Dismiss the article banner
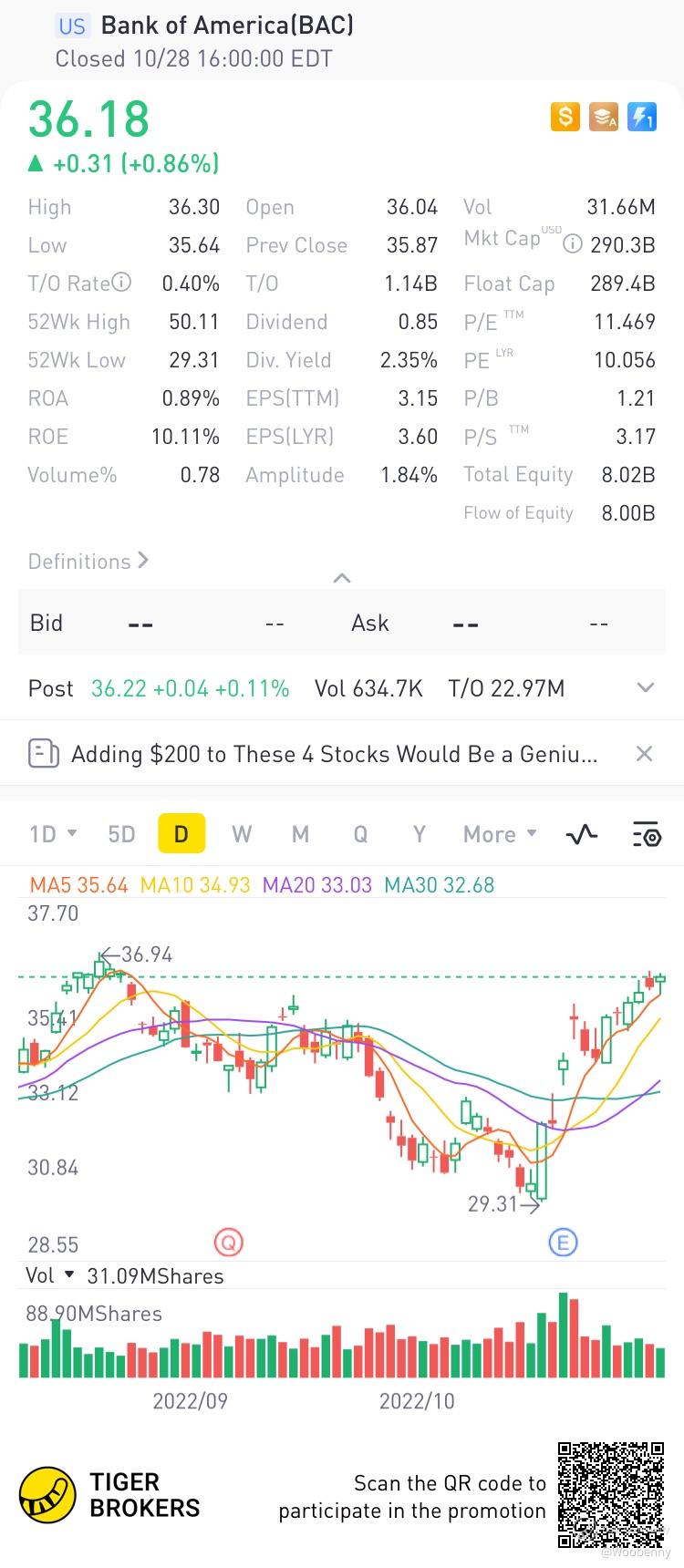The image size is (684, 1568). click(x=644, y=754)
